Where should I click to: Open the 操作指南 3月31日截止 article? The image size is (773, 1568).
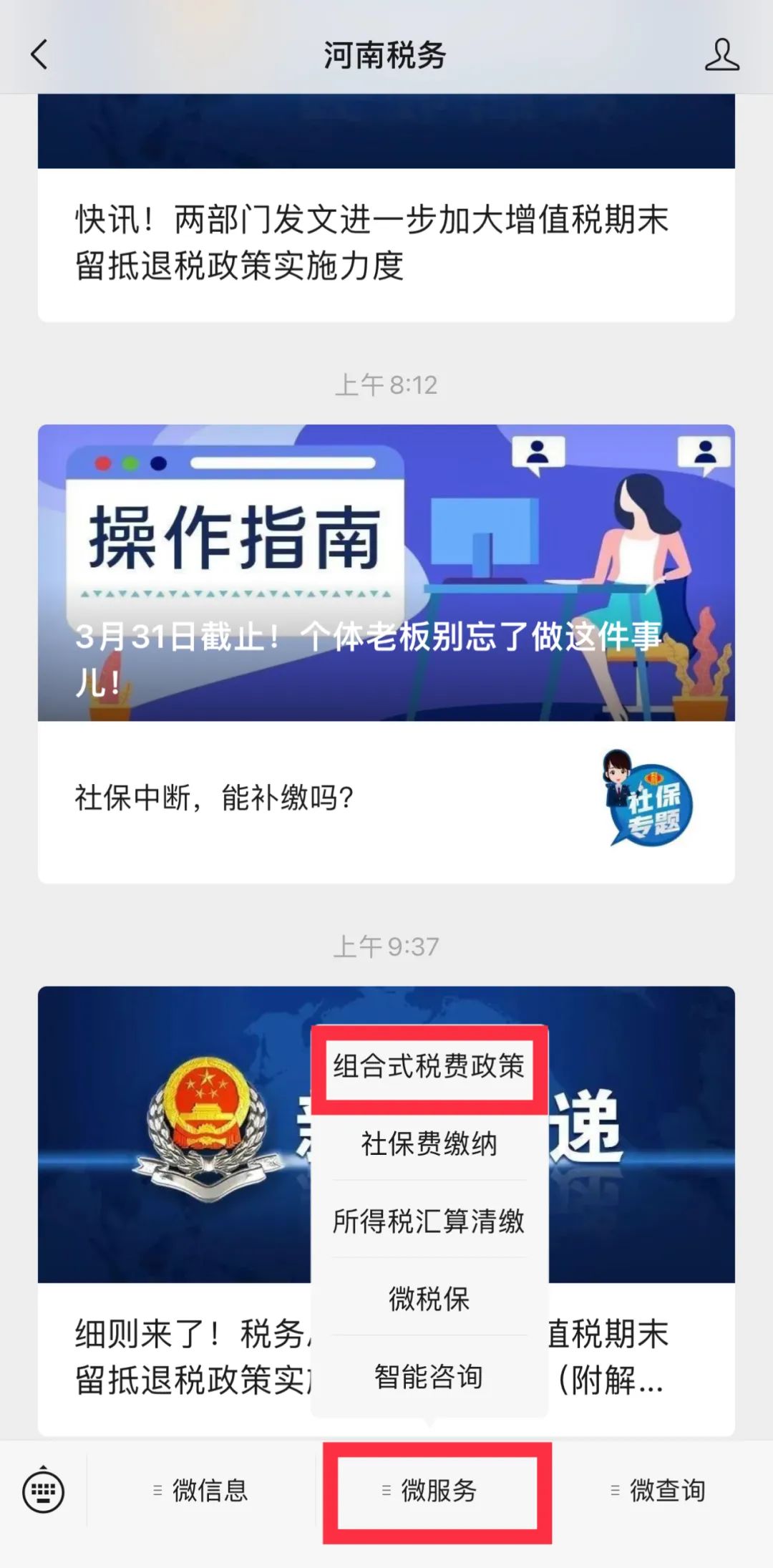386,573
